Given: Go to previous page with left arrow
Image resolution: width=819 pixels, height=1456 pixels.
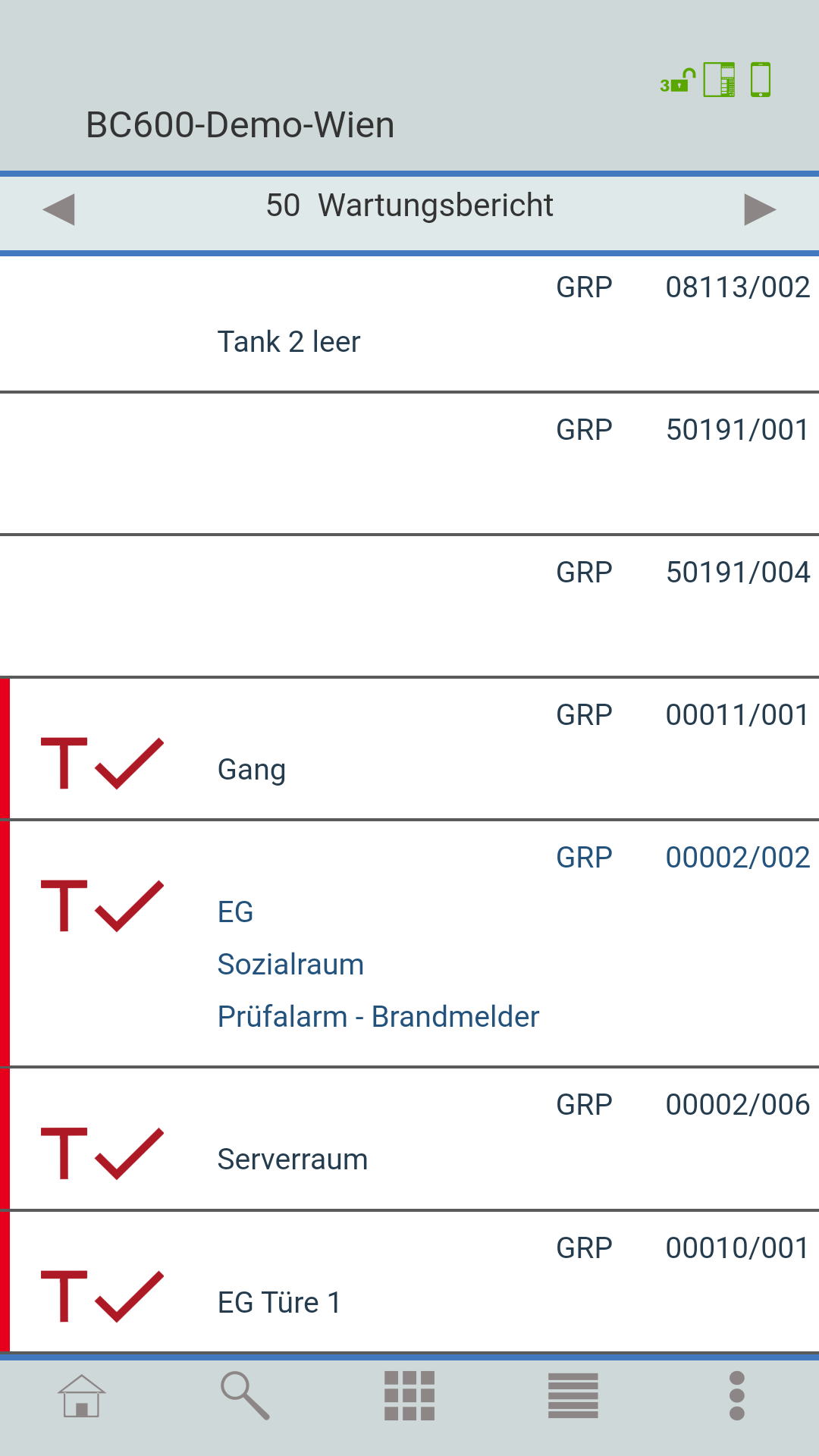Looking at the screenshot, I should tap(59, 209).
